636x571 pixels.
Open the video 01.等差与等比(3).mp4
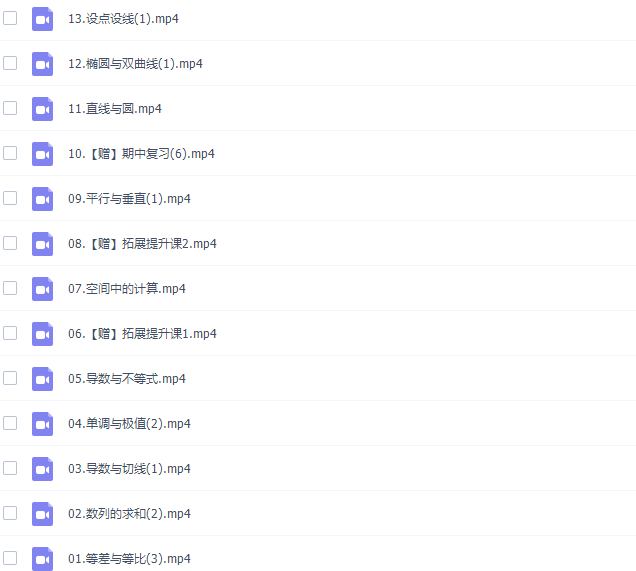(129, 559)
